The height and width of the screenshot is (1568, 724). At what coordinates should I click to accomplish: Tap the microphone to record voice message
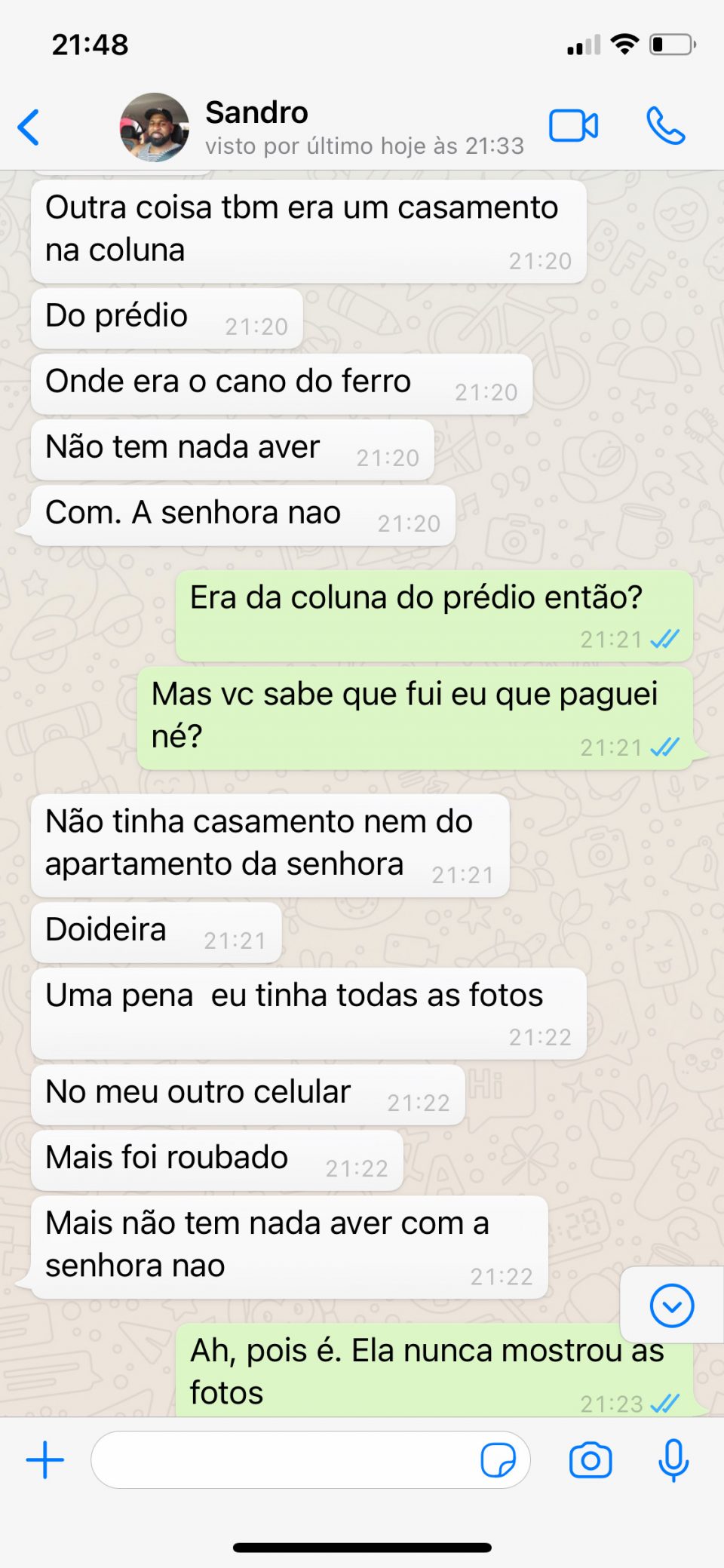click(x=673, y=1460)
